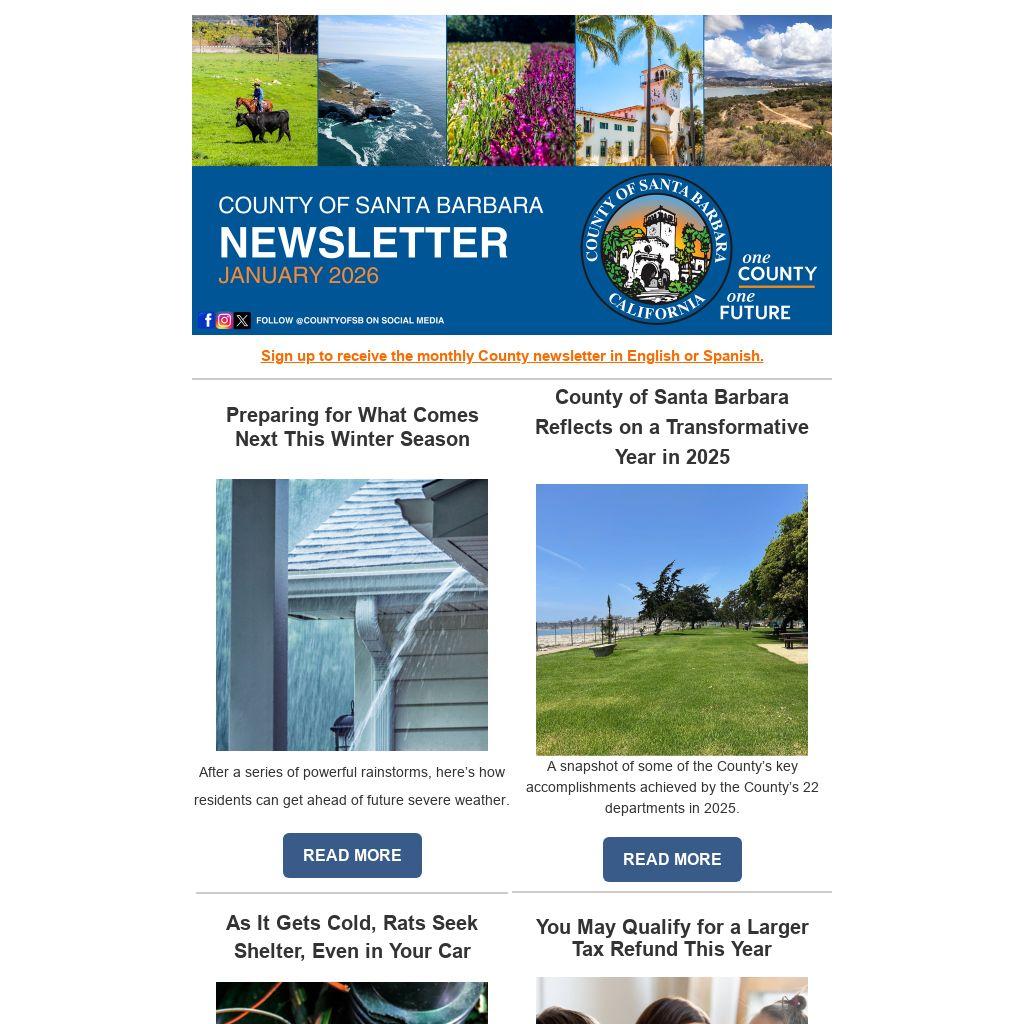Image resolution: width=1024 pixels, height=1024 pixels.
Task: Read more about the transformative 2025 year
Action: [672, 859]
